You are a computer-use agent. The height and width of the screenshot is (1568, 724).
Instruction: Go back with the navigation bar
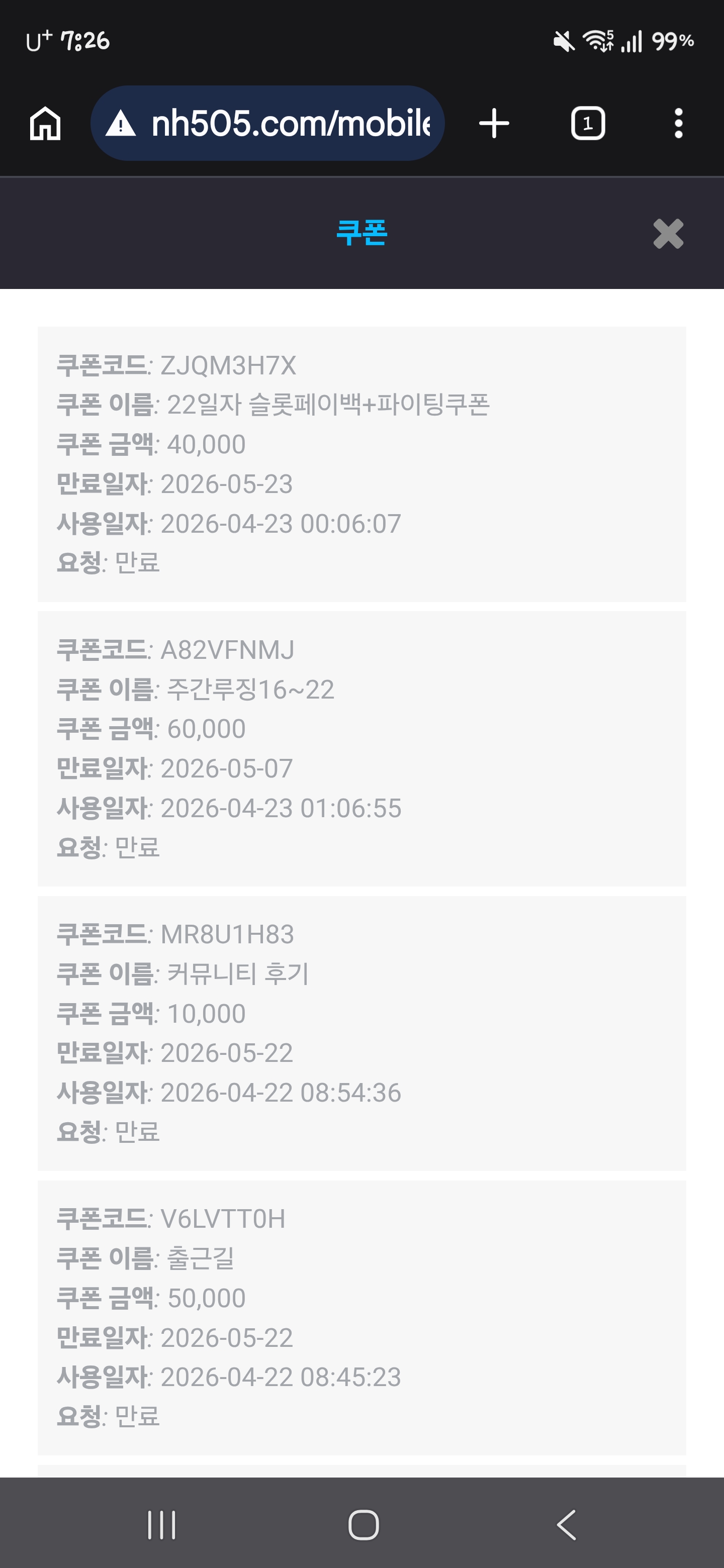pyautogui.click(x=566, y=1525)
